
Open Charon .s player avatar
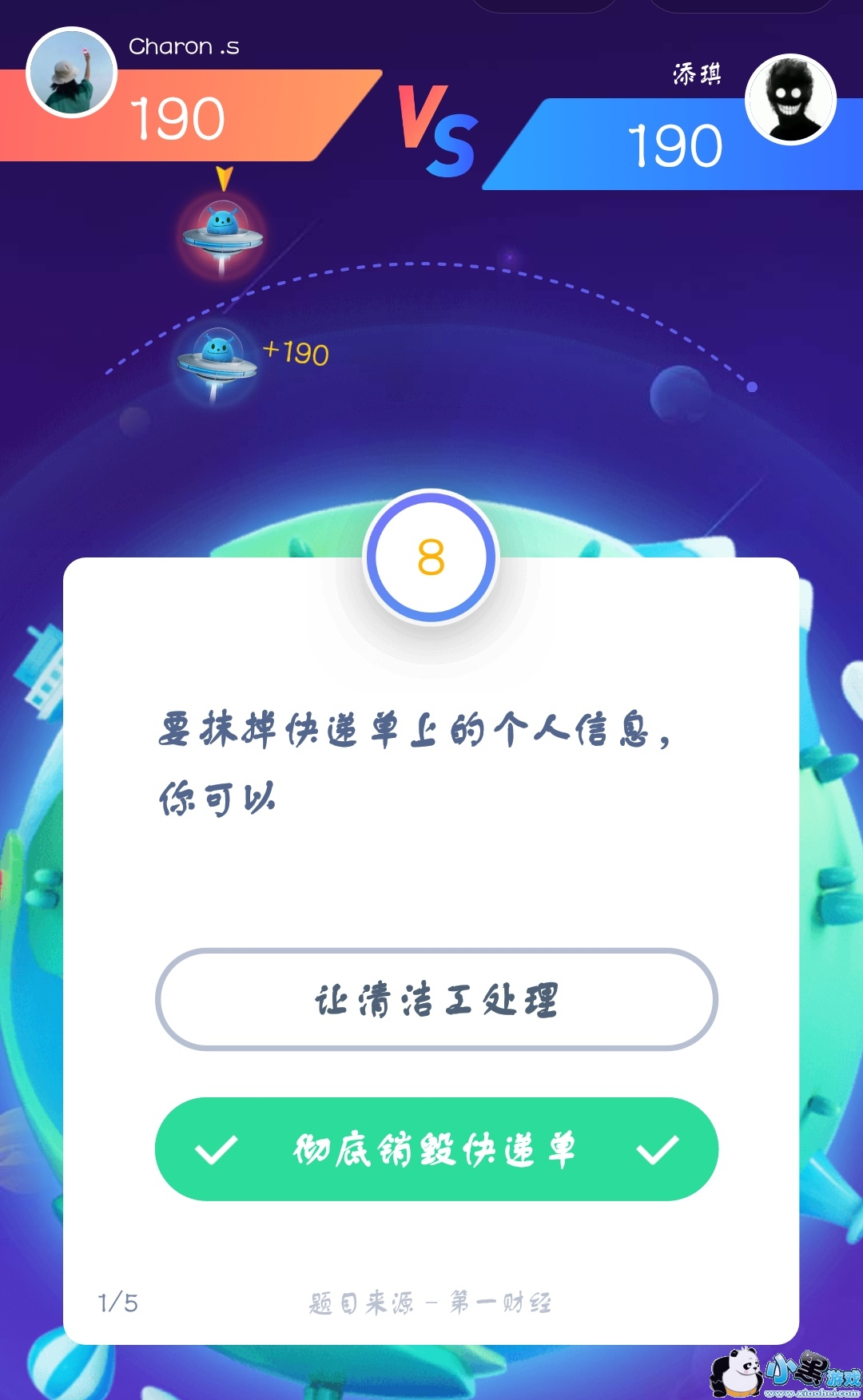click(x=72, y=73)
